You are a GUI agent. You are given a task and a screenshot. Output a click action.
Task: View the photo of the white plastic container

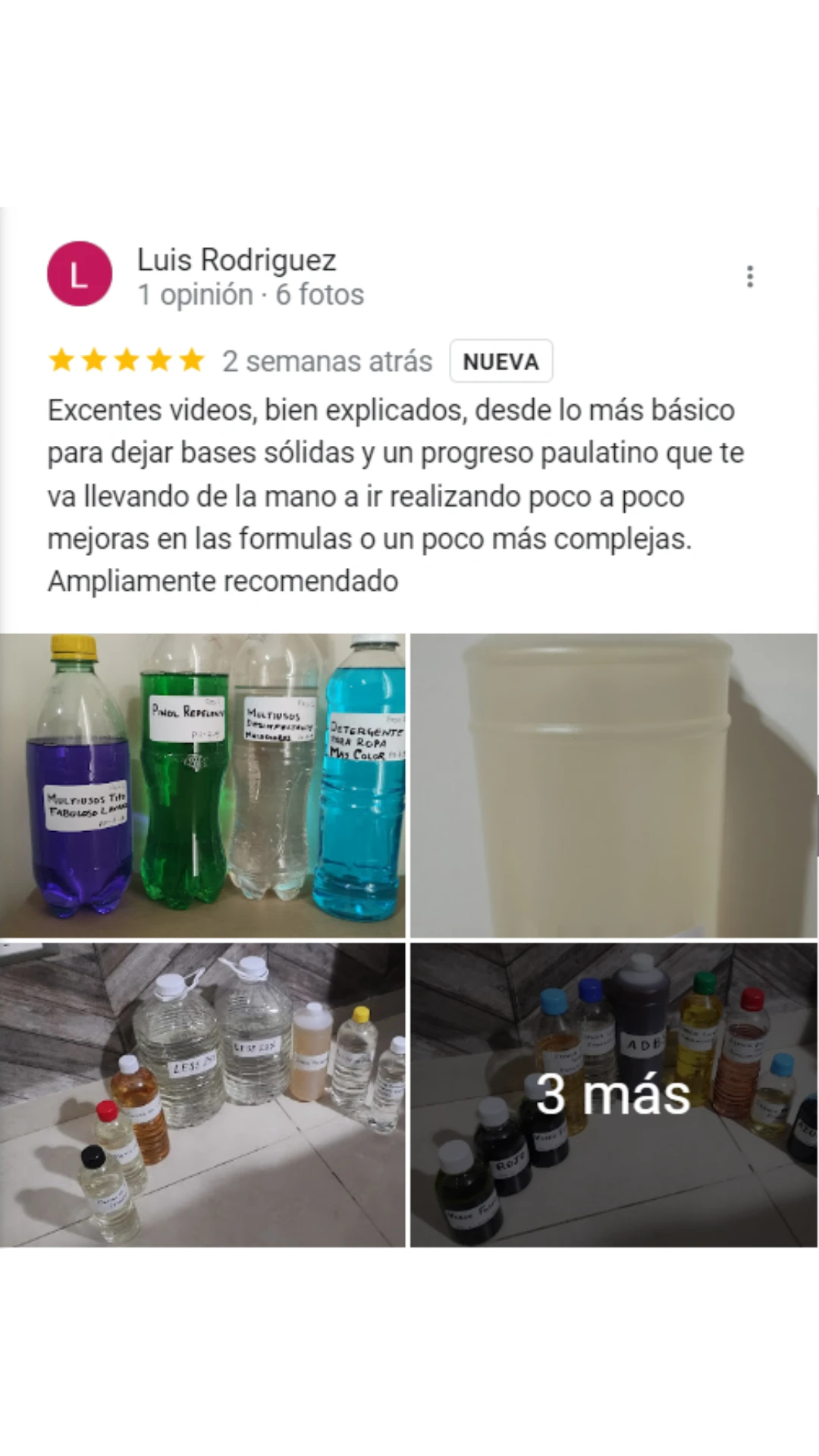(x=613, y=786)
